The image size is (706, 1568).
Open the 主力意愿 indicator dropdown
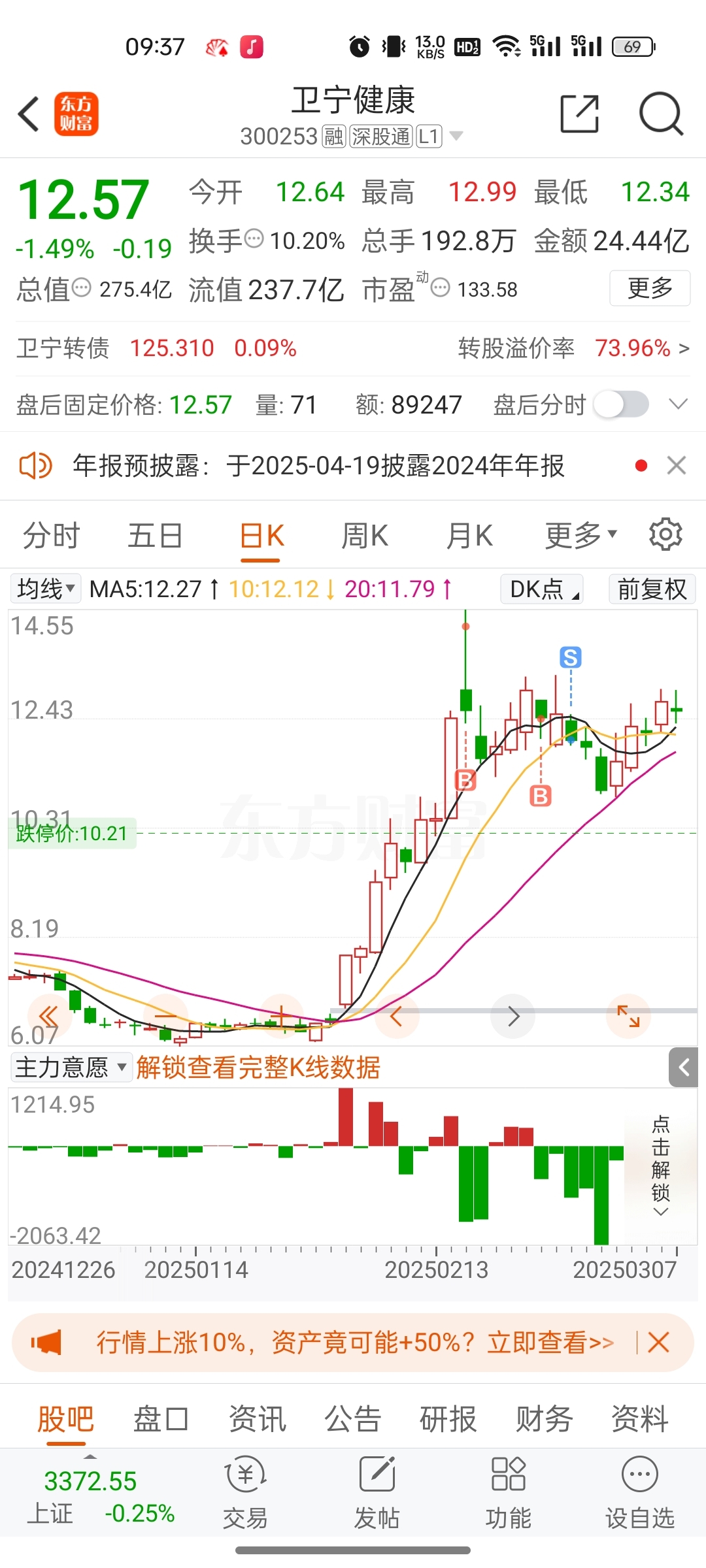point(71,1068)
